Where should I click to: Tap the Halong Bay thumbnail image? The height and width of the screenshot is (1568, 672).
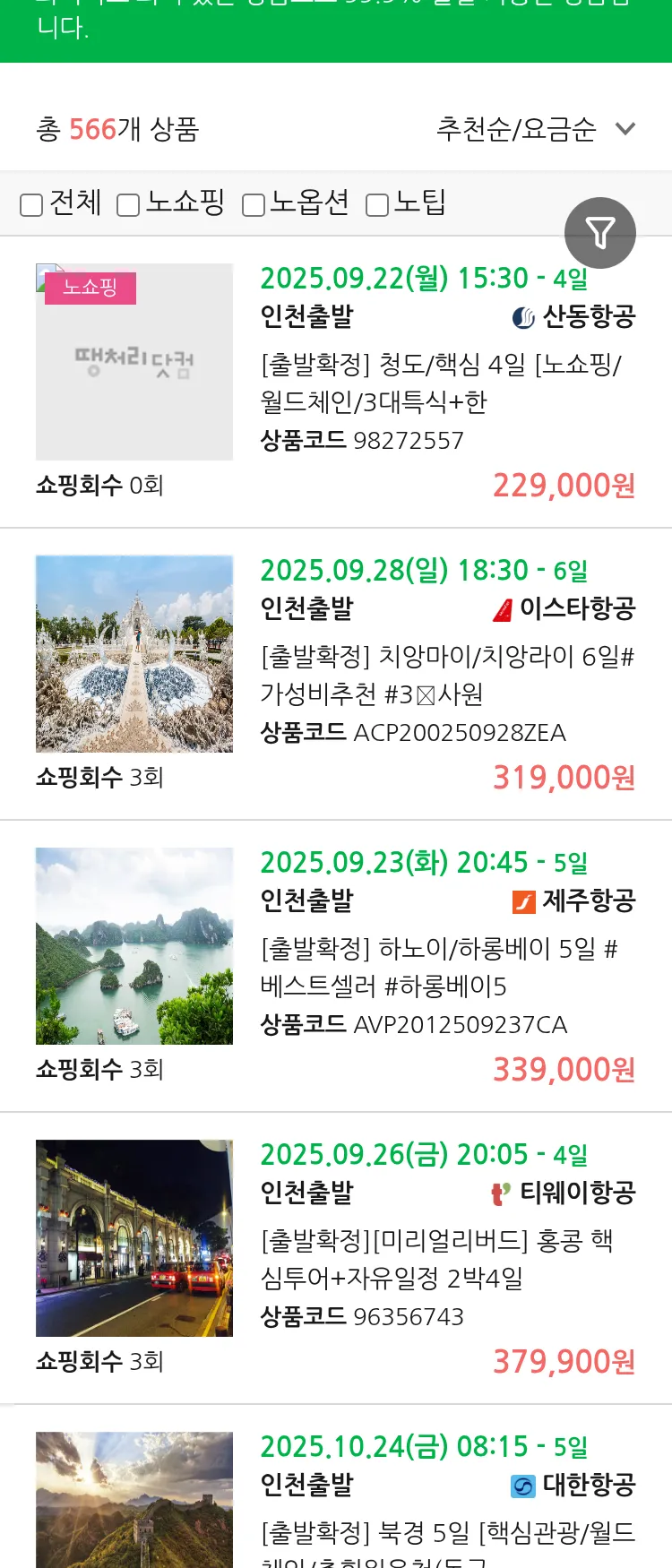[134, 946]
